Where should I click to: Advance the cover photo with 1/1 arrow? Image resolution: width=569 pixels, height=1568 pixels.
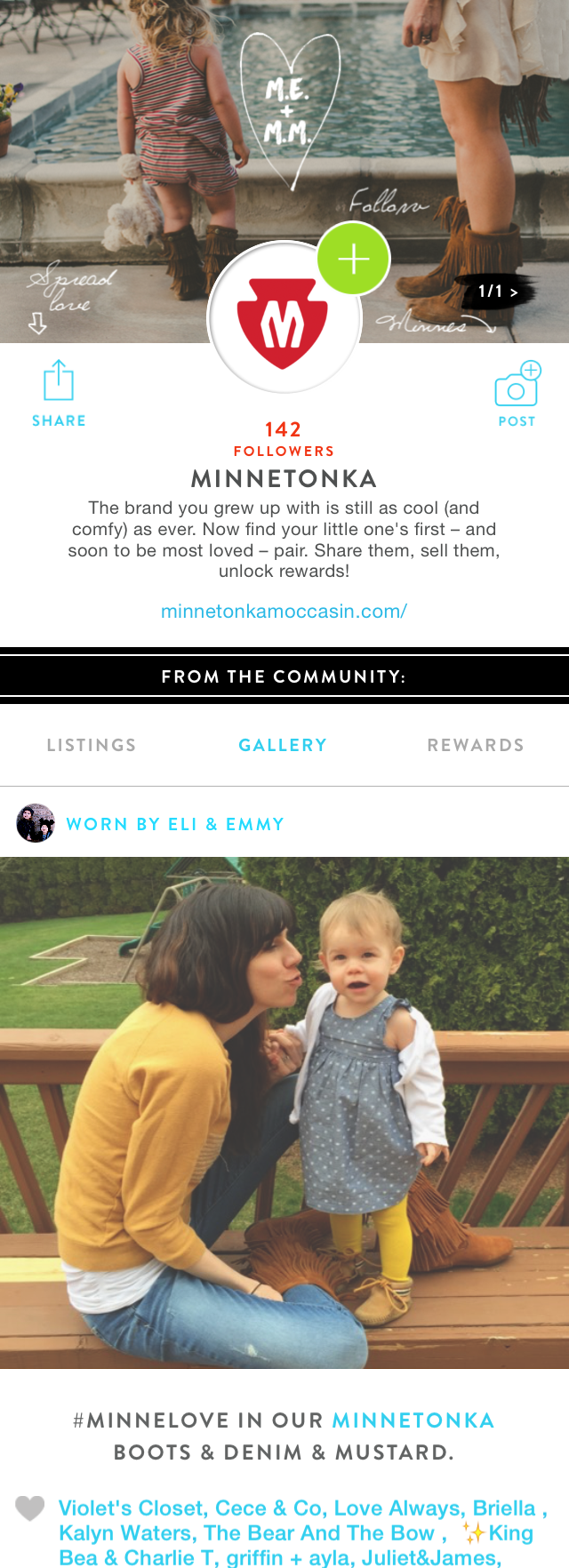[497, 292]
